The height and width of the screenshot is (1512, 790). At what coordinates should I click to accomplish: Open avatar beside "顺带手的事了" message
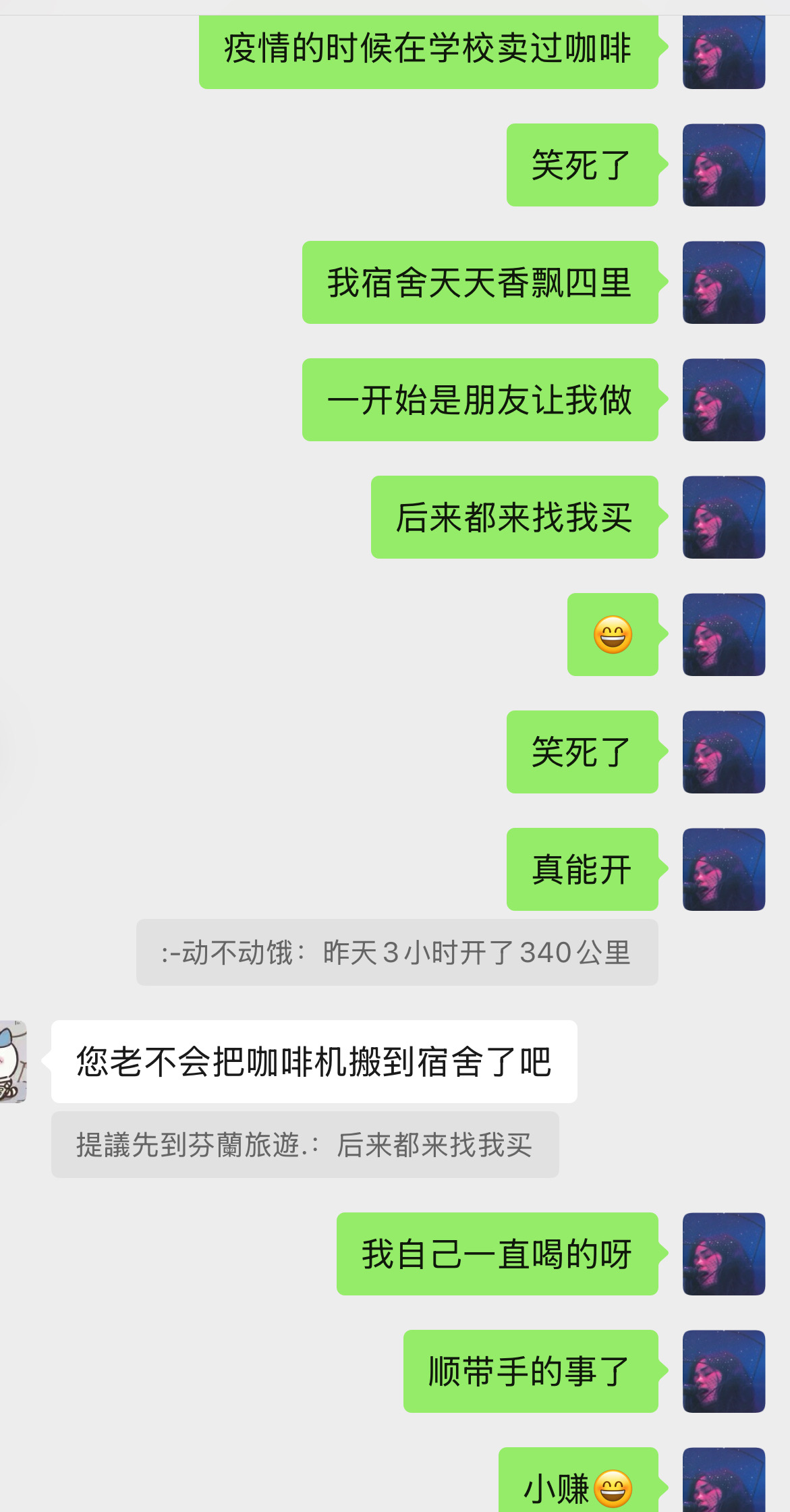pos(724,1371)
